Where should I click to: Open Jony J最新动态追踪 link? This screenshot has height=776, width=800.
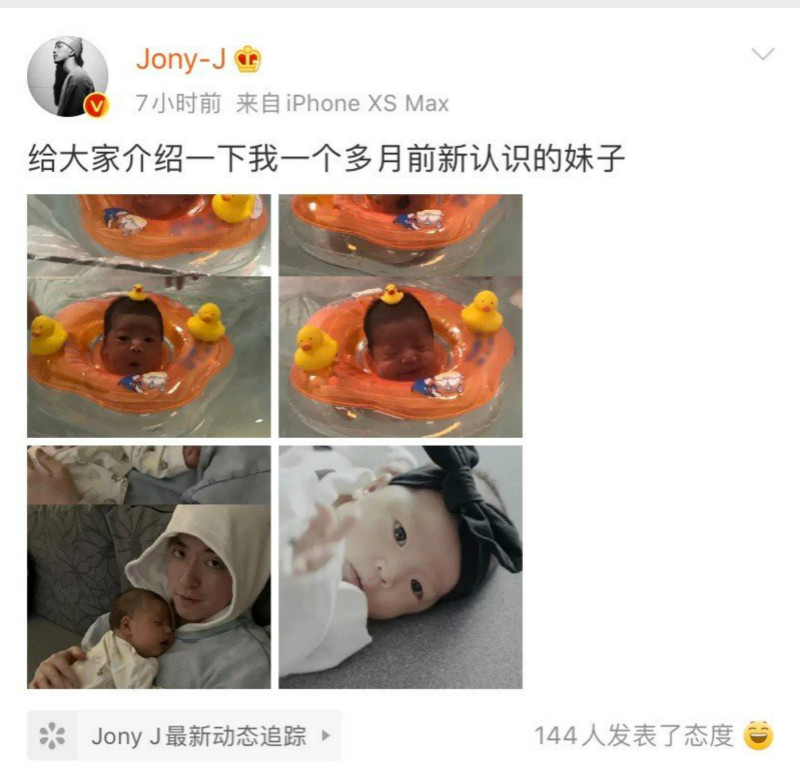(x=185, y=737)
